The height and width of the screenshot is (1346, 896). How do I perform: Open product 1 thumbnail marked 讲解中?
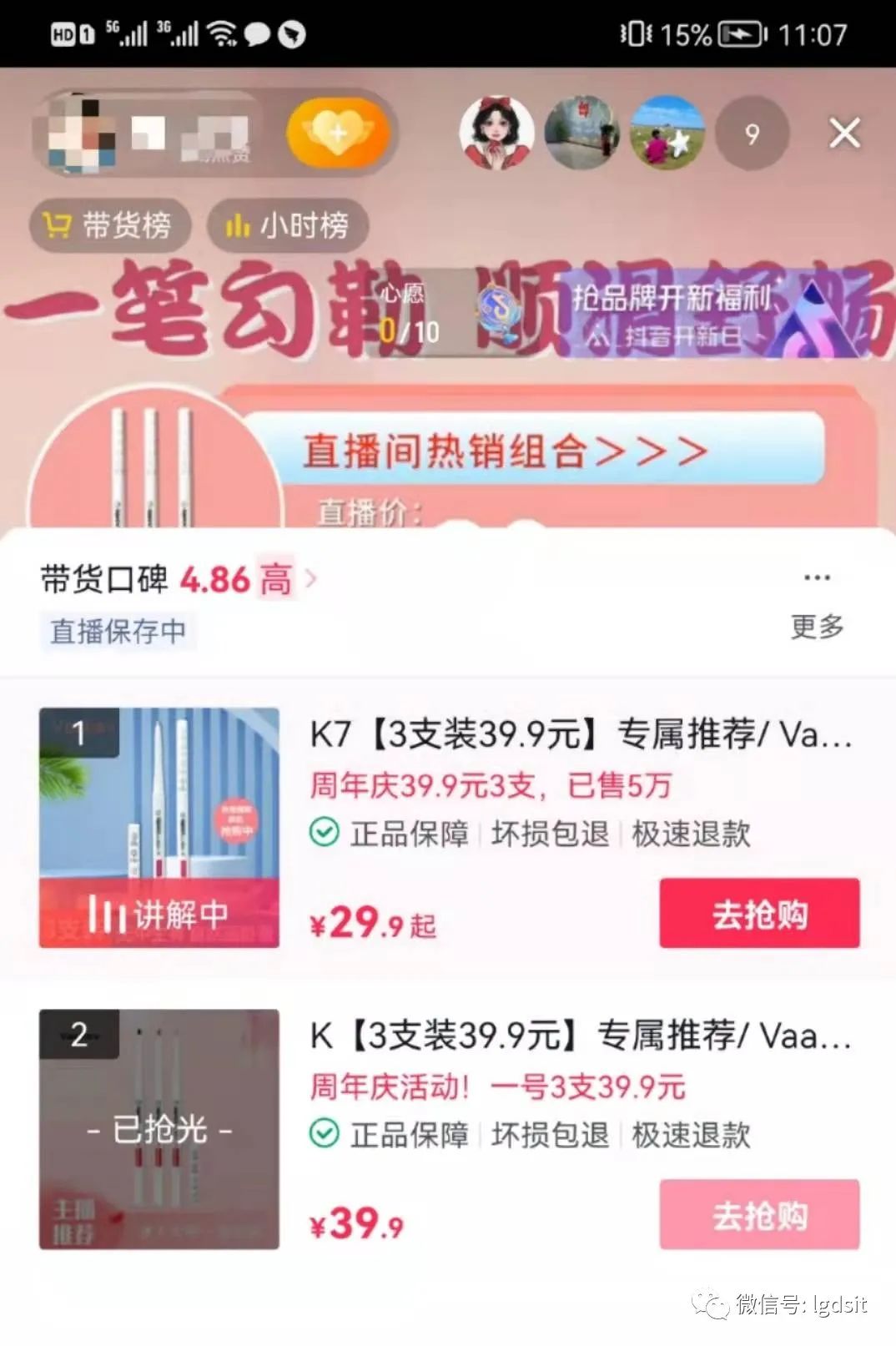click(x=159, y=828)
